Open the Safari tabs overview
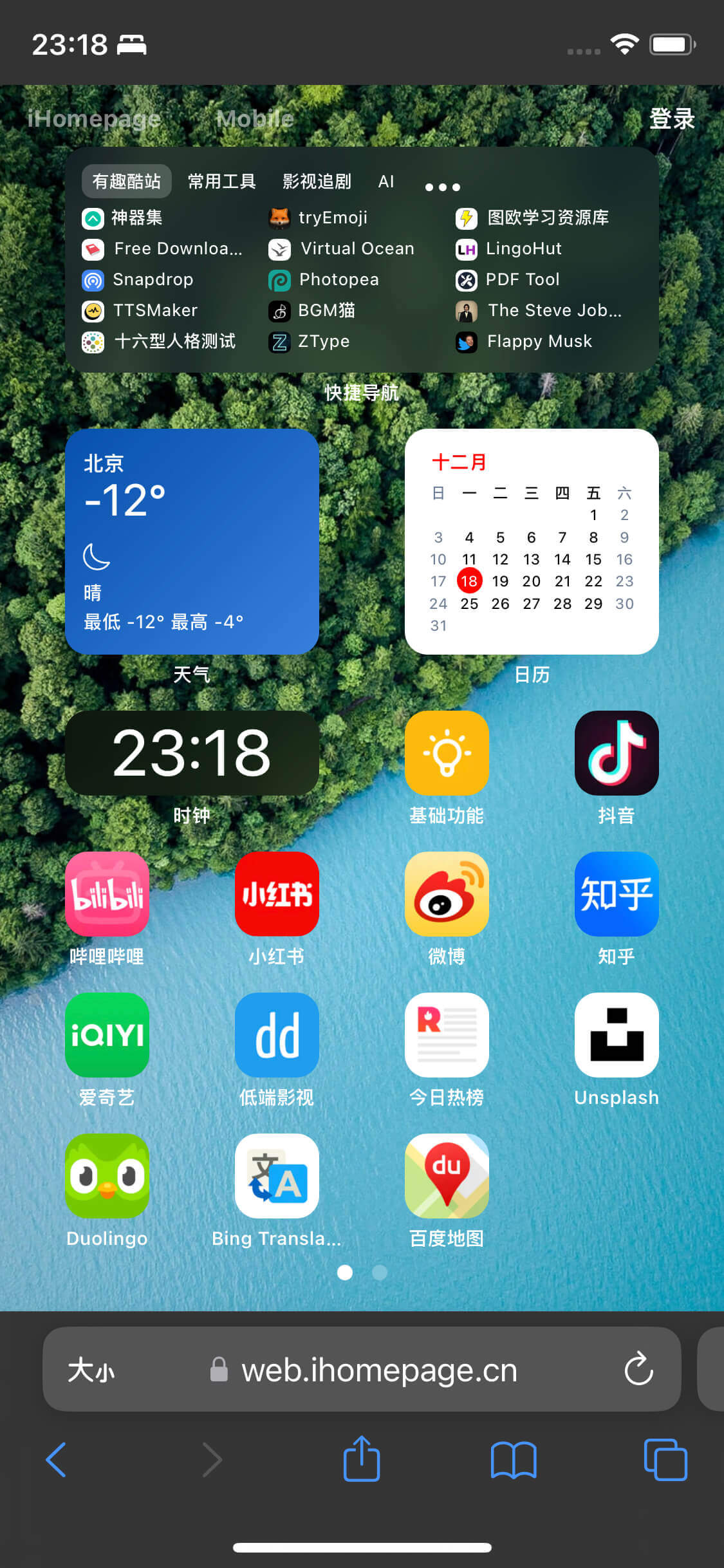Viewport: 724px width, 1568px height. [665, 1459]
